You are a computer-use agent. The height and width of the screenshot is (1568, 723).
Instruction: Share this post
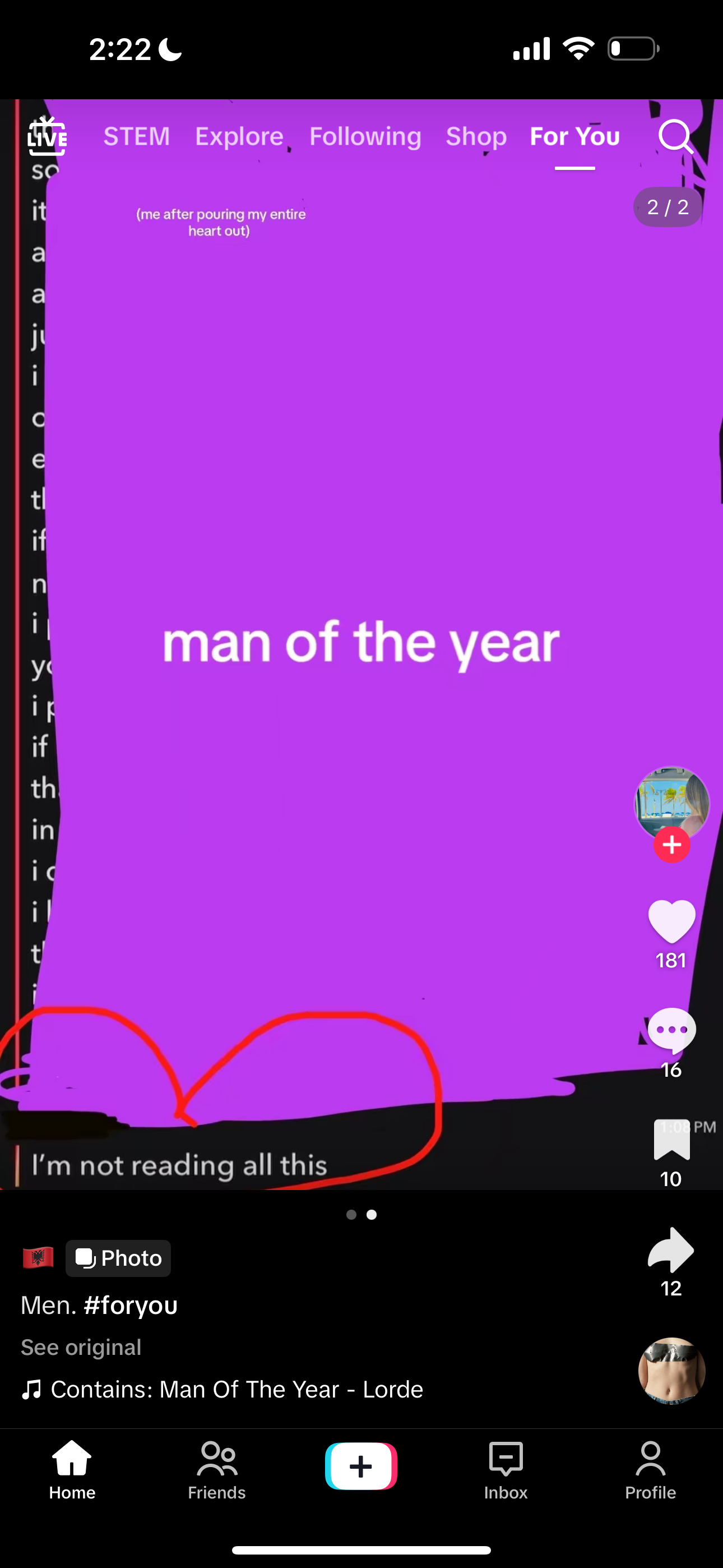[x=671, y=1249]
